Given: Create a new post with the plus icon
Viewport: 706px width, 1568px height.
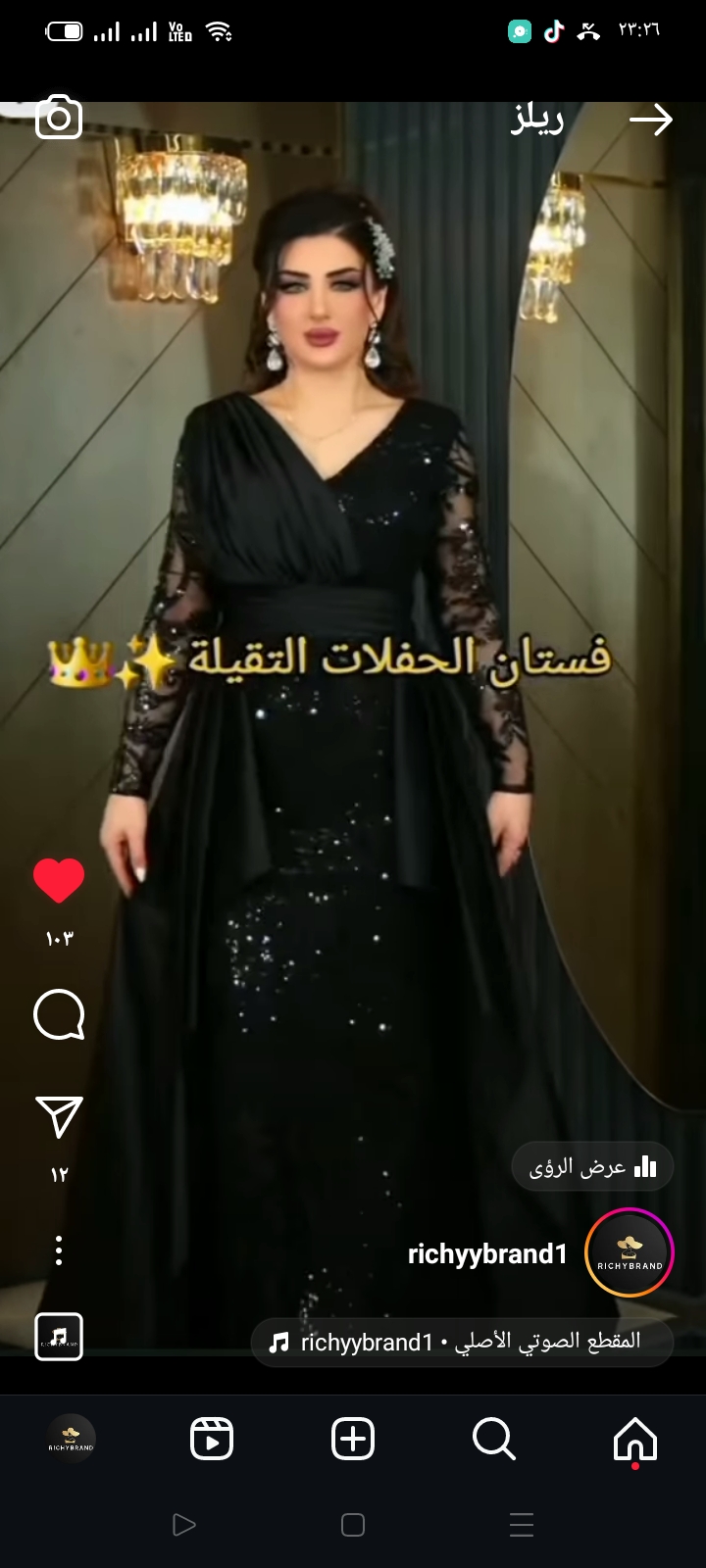Looking at the screenshot, I should point(353,1440).
